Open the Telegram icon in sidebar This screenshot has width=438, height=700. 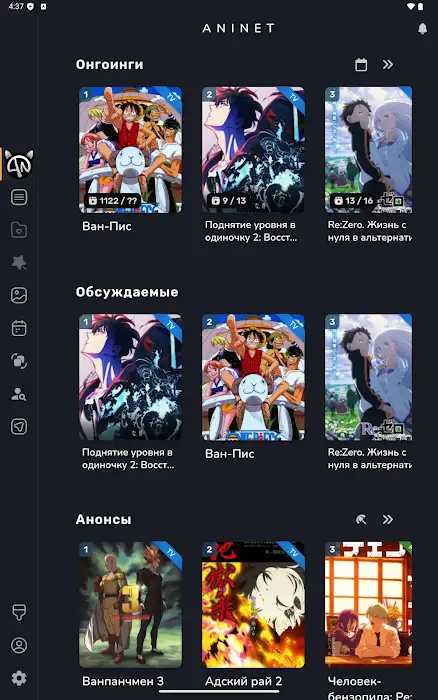tap(19, 427)
